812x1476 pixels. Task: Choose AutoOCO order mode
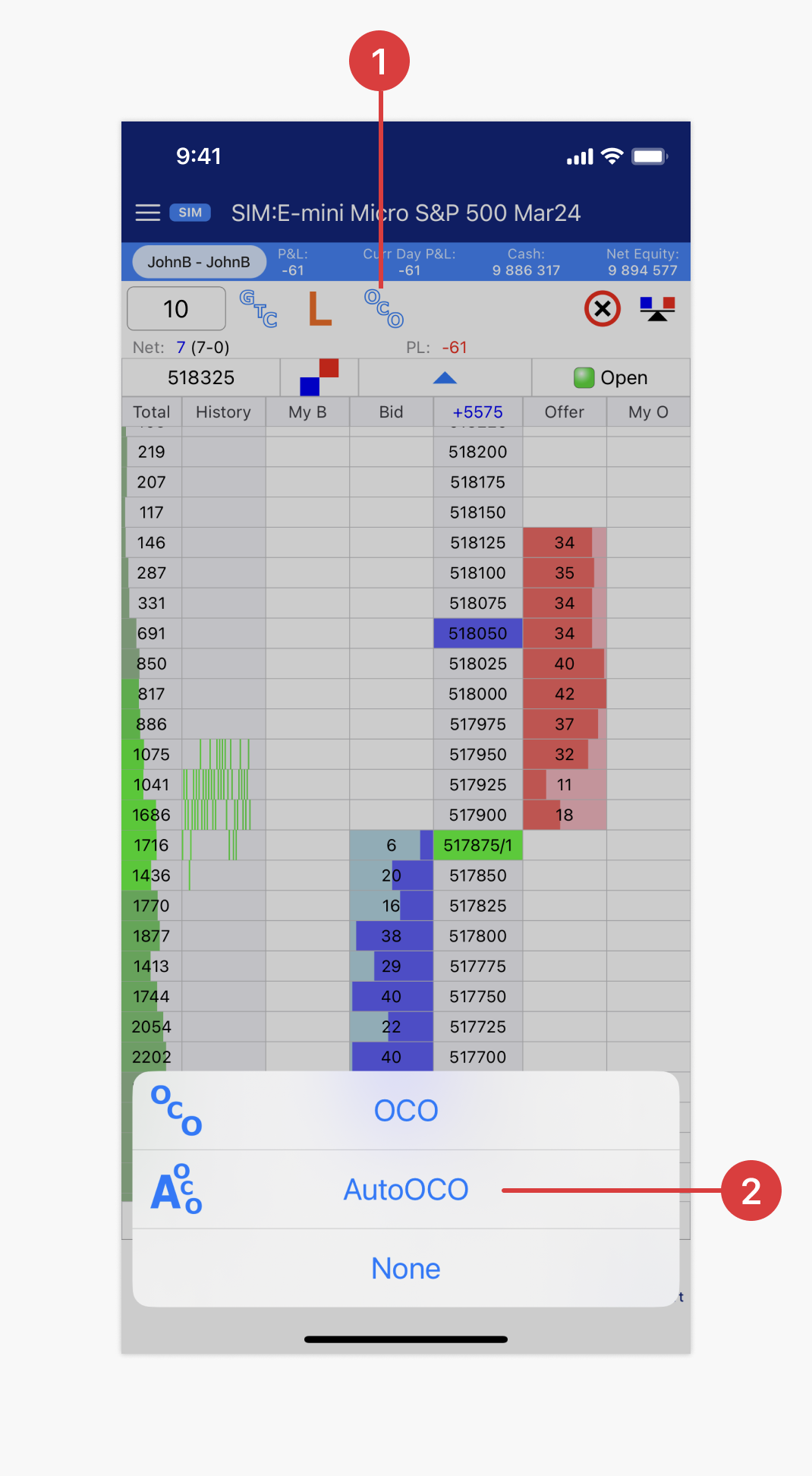tap(405, 1190)
